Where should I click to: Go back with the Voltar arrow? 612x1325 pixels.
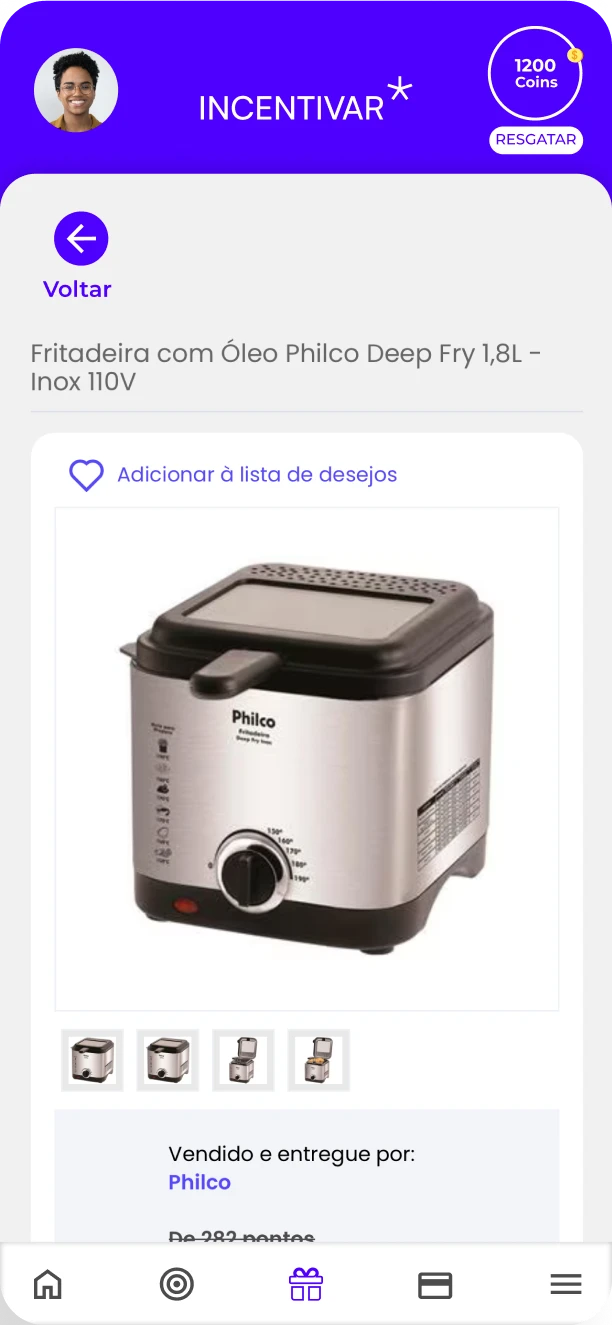(x=81, y=239)
